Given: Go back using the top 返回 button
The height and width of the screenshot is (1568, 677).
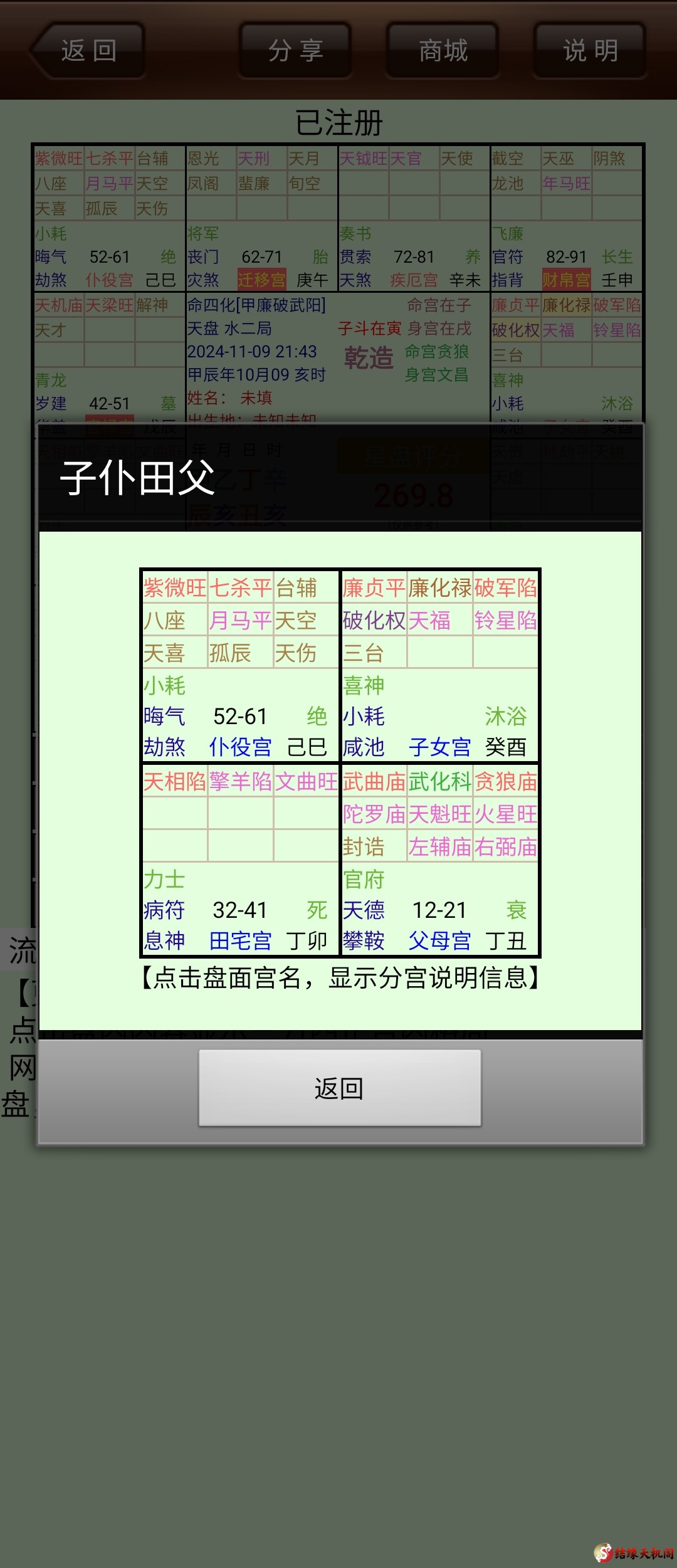Looking at the screenshot, I should pos(88,51).
